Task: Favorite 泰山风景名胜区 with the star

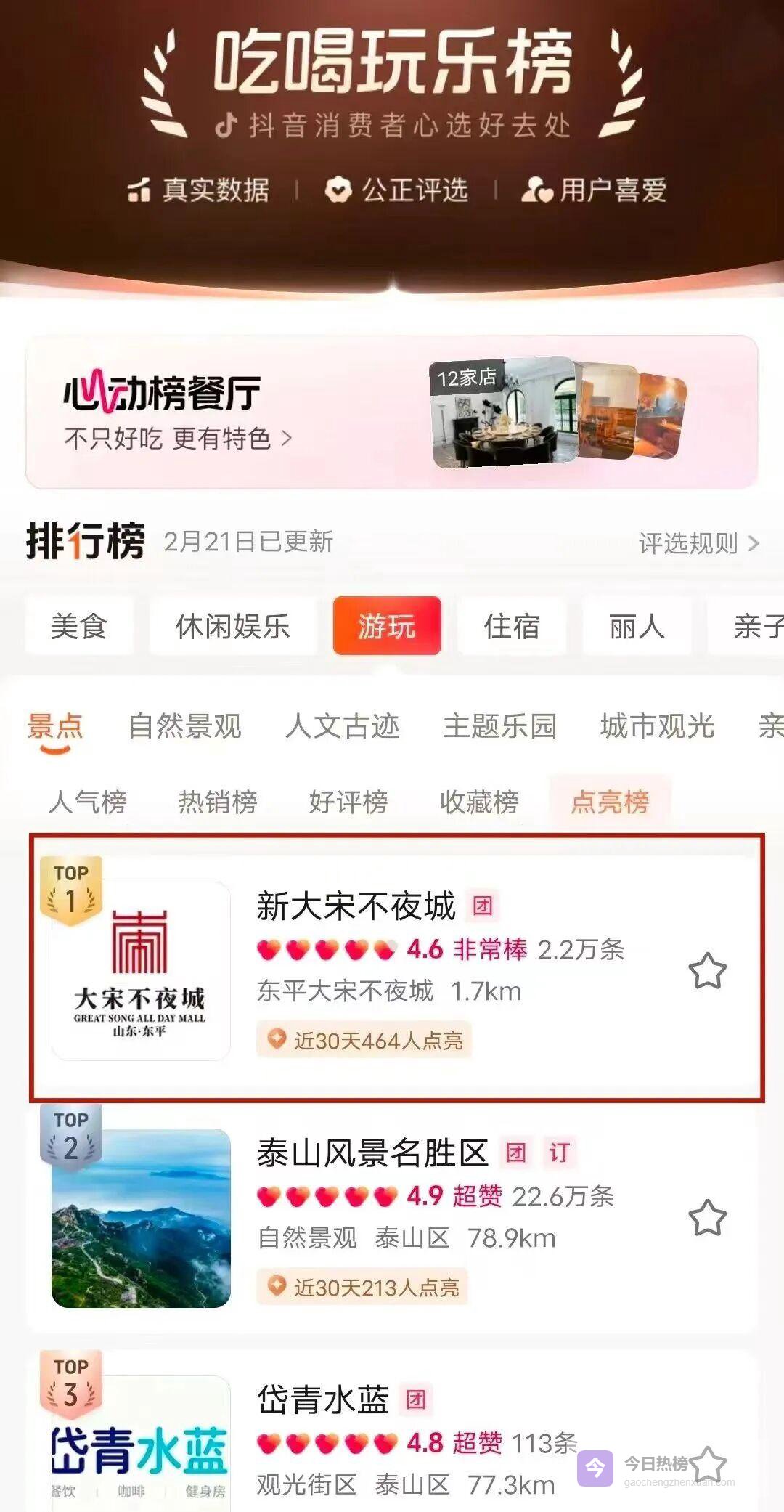Action: (x=707, y=1218)
